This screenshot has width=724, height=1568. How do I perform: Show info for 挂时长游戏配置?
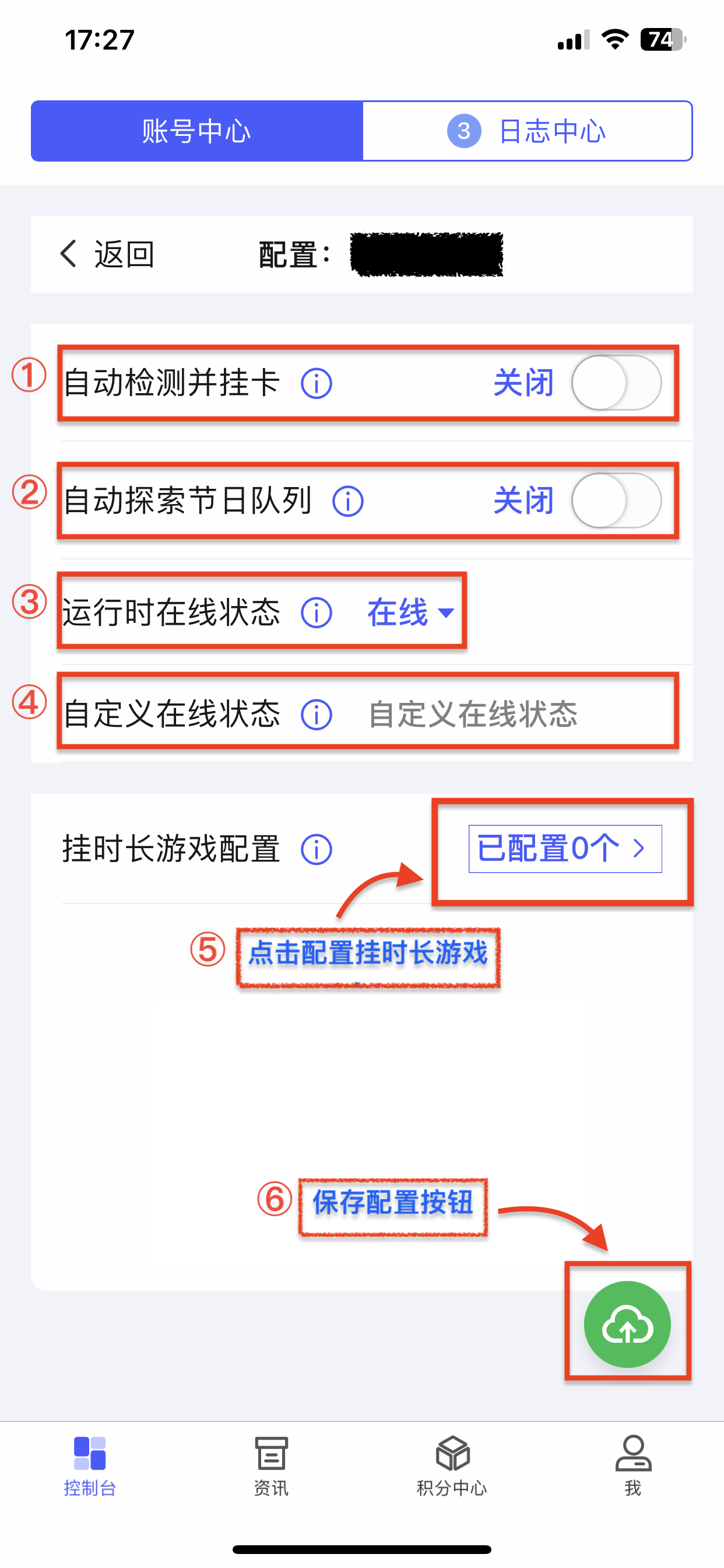317,850
